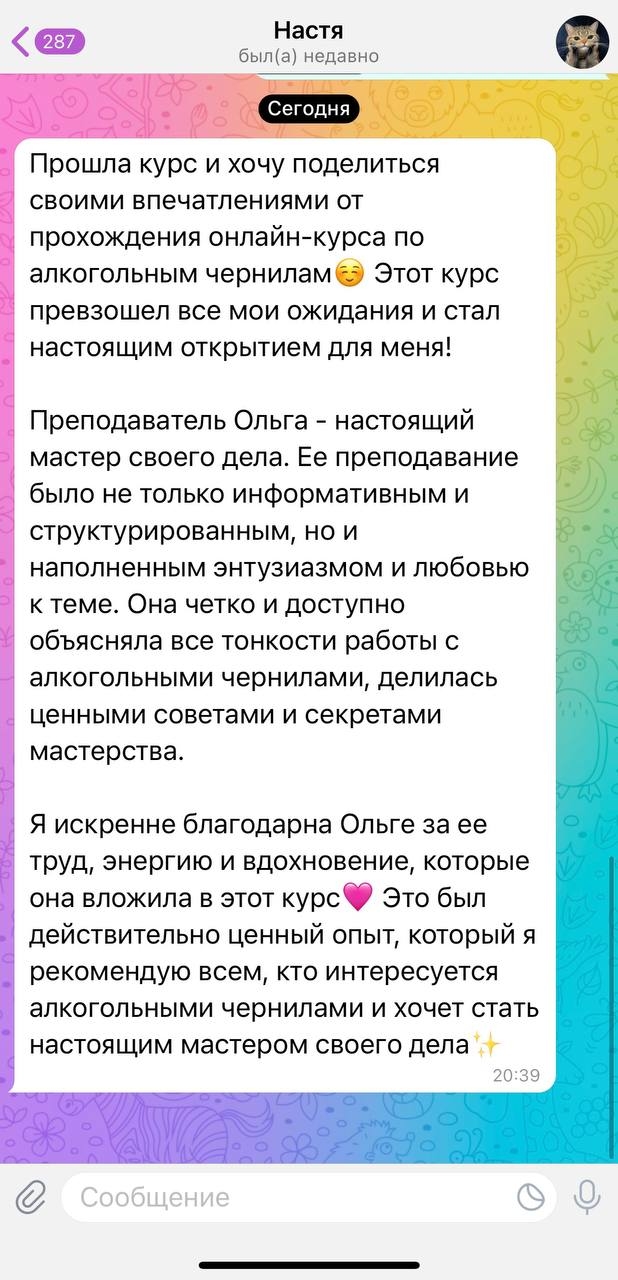
Task: Tap the voice message microphone
Action: coord(587,1197)
